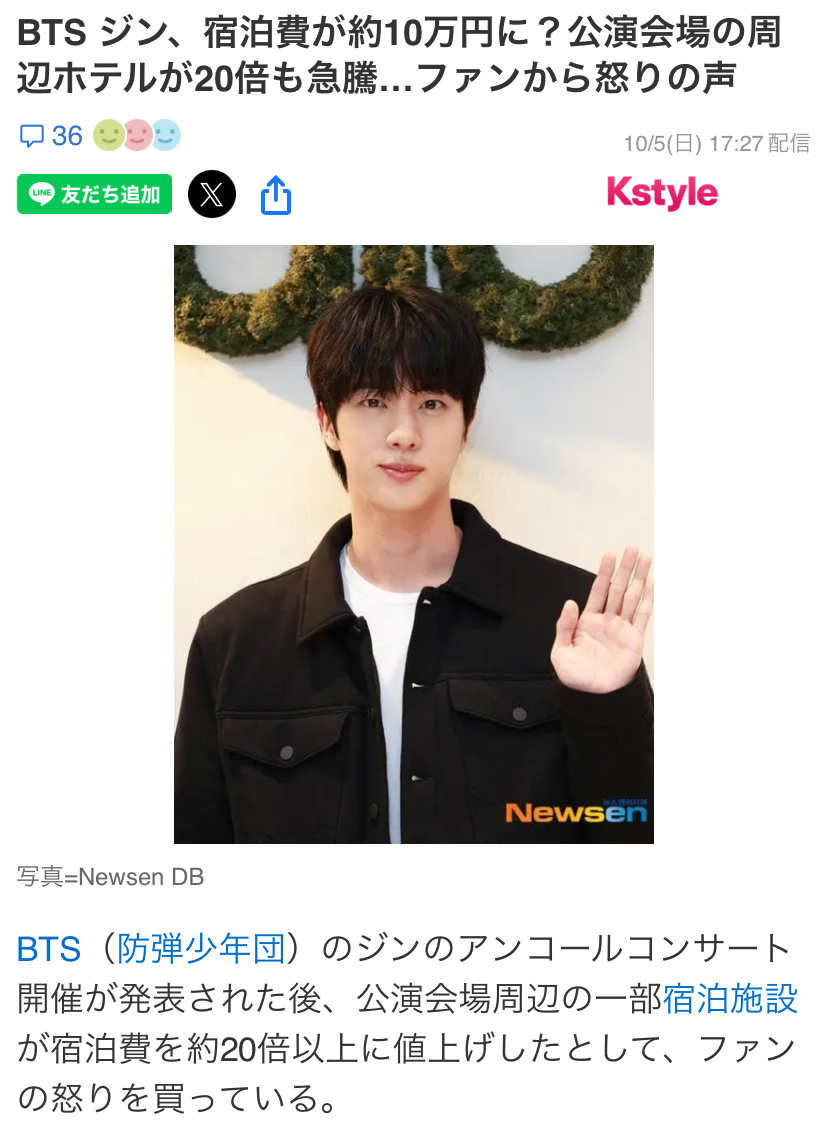This screenshot has height=1141, width=828.
Task: Open the BTS keyword link
Action: pos(48,948)
